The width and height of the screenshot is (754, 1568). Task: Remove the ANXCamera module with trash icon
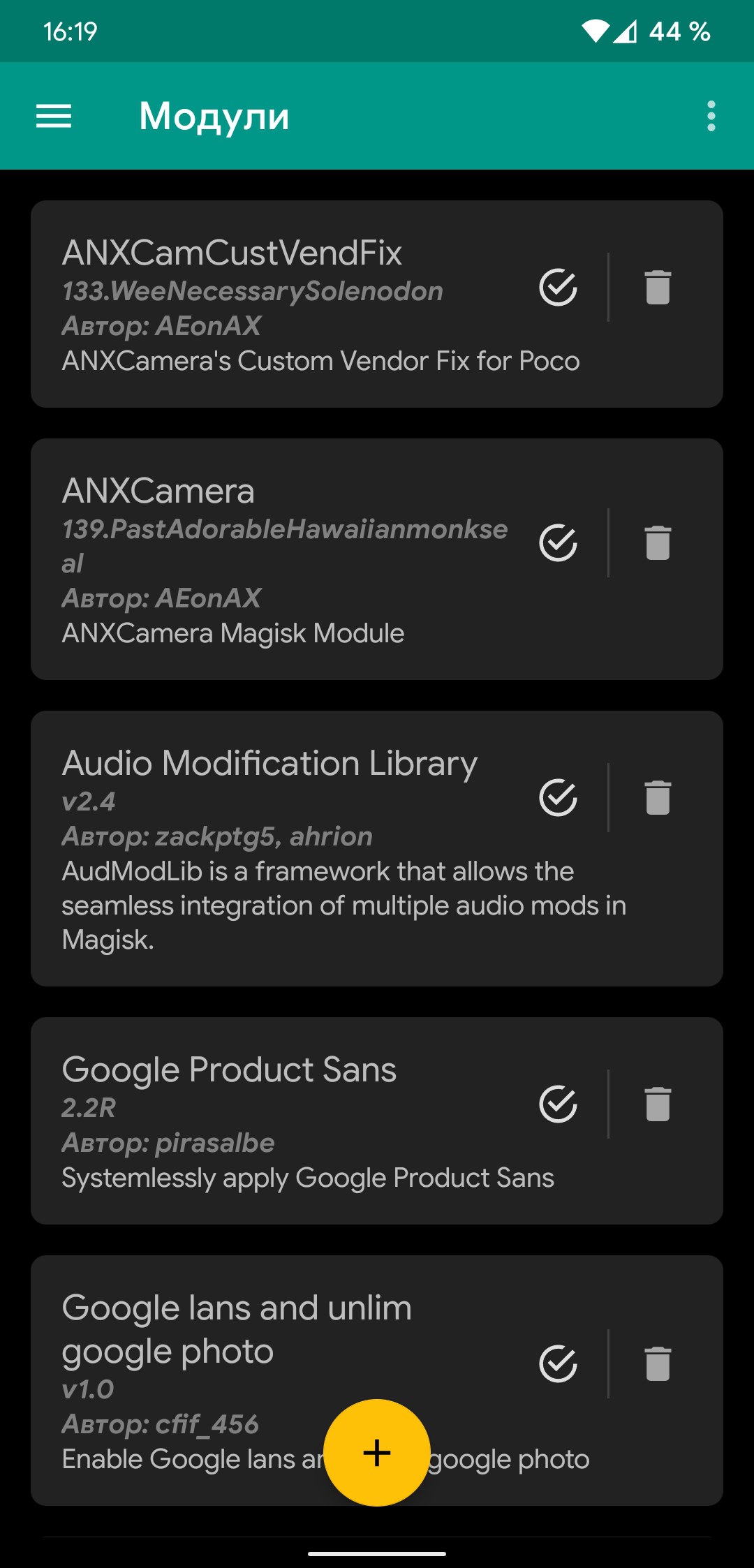click(658, 542)
